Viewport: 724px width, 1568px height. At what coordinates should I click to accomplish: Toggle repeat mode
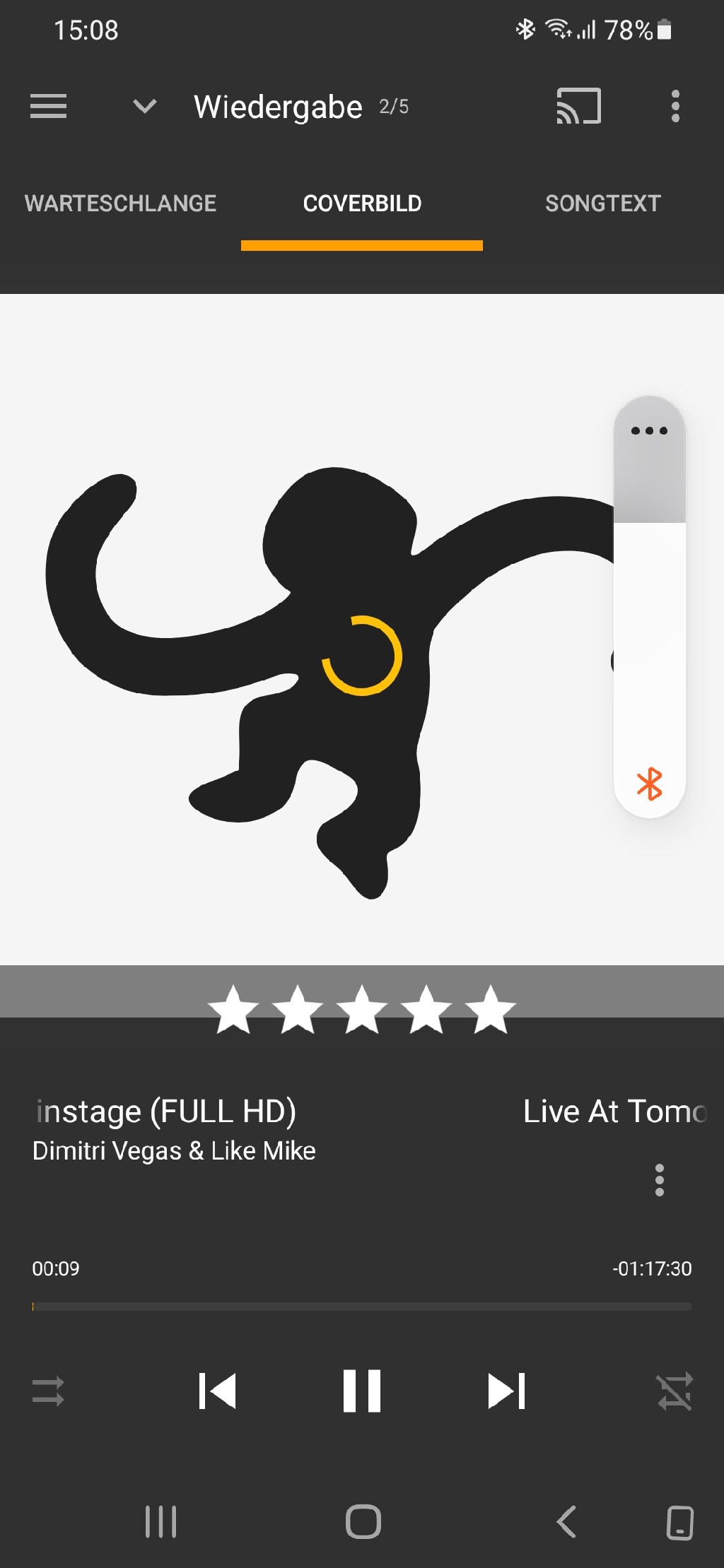point(48,1391)
